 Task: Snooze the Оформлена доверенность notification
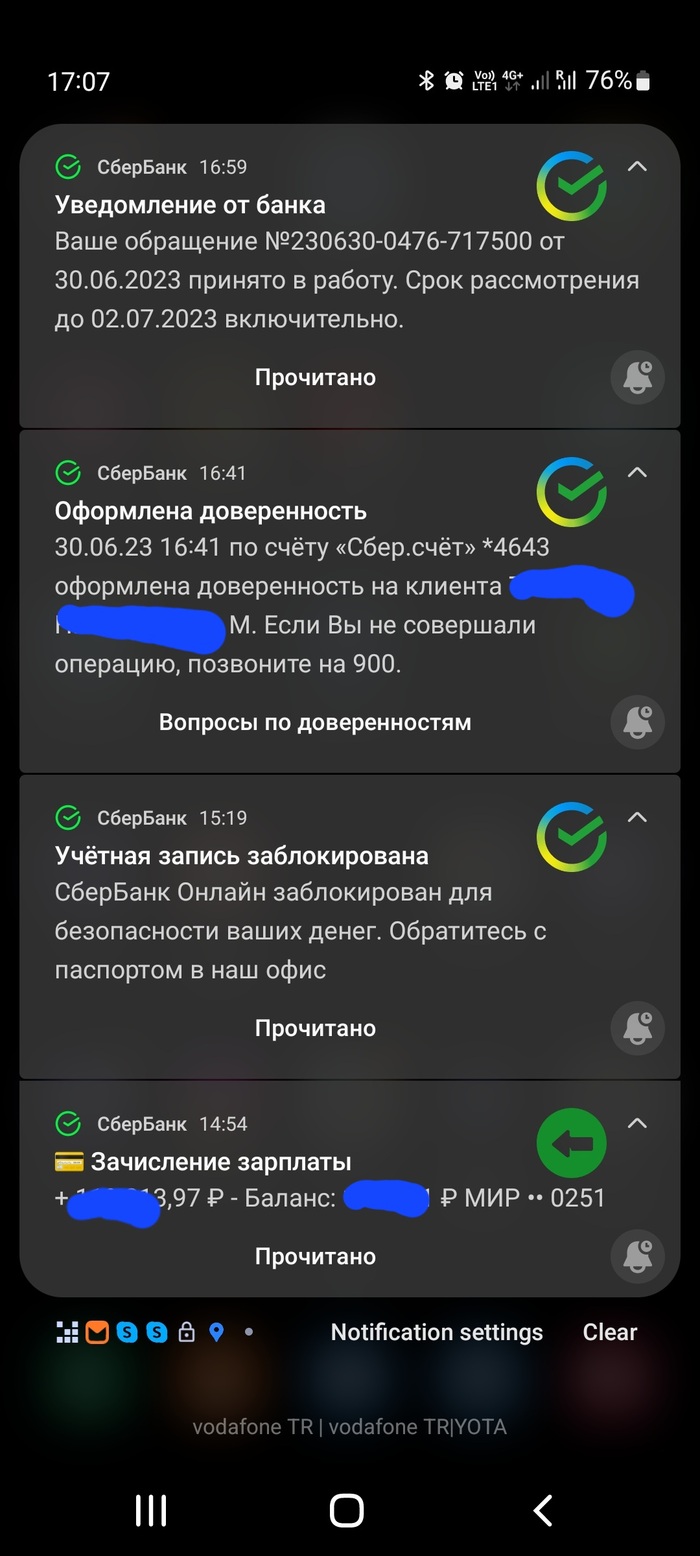pyautogui.click(x=637, y=722)
